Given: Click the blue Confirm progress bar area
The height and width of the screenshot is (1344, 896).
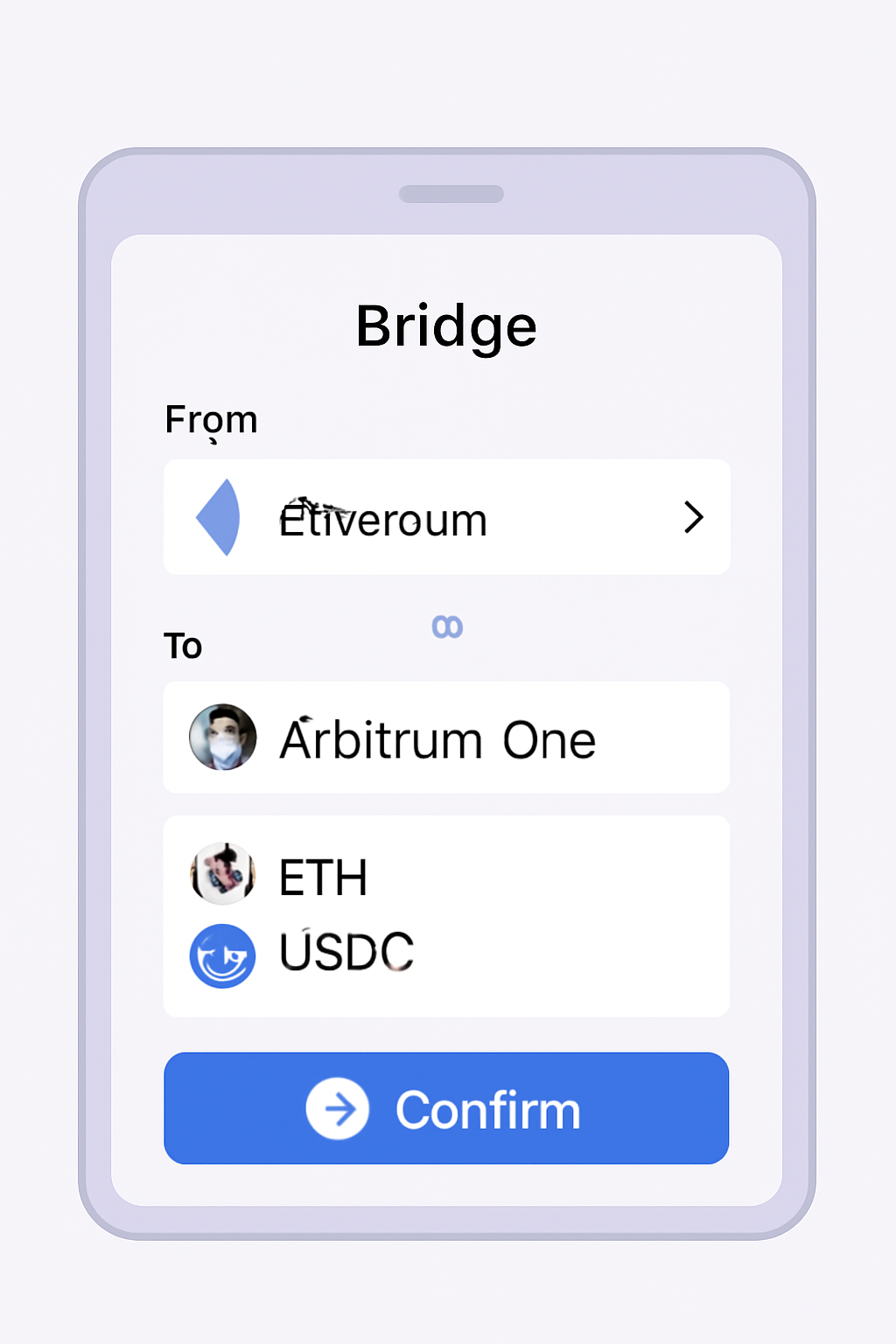Looking at the screenshot, I should click(445, 1107).
